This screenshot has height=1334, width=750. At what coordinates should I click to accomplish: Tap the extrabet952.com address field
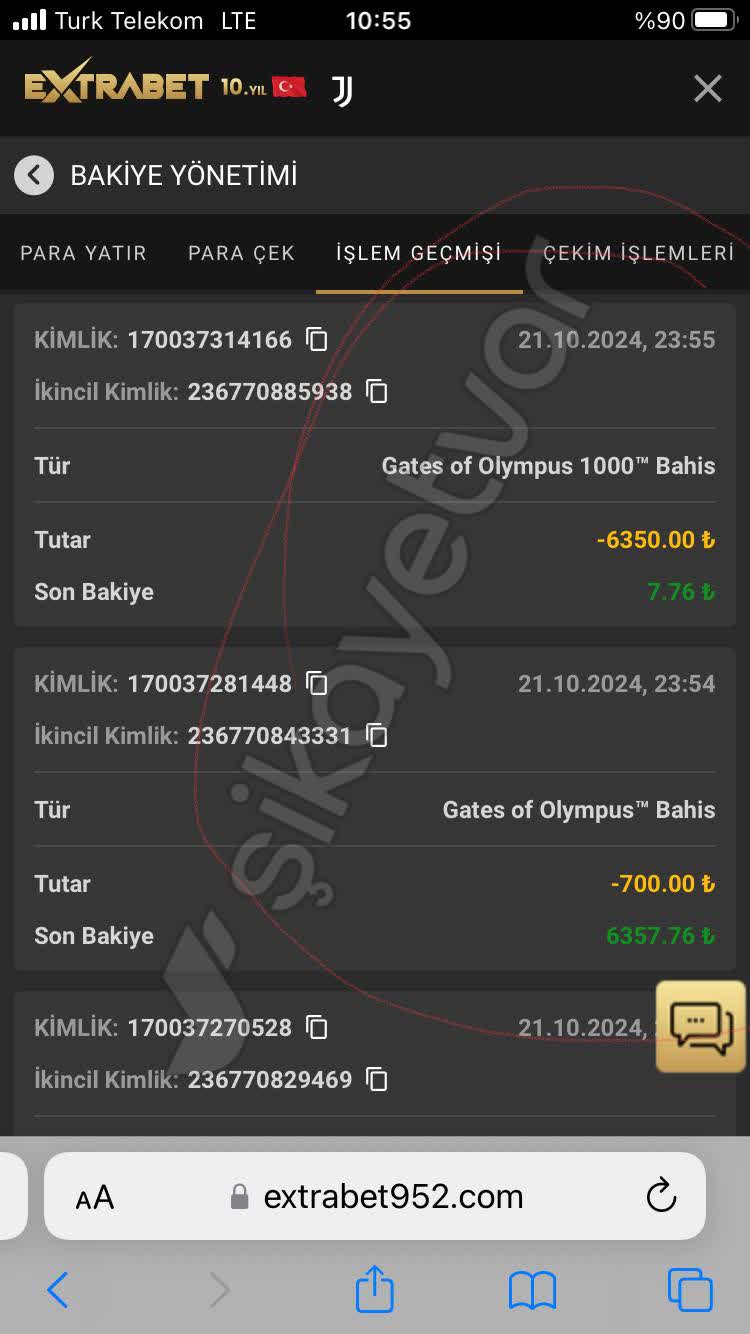point(392,1196)
